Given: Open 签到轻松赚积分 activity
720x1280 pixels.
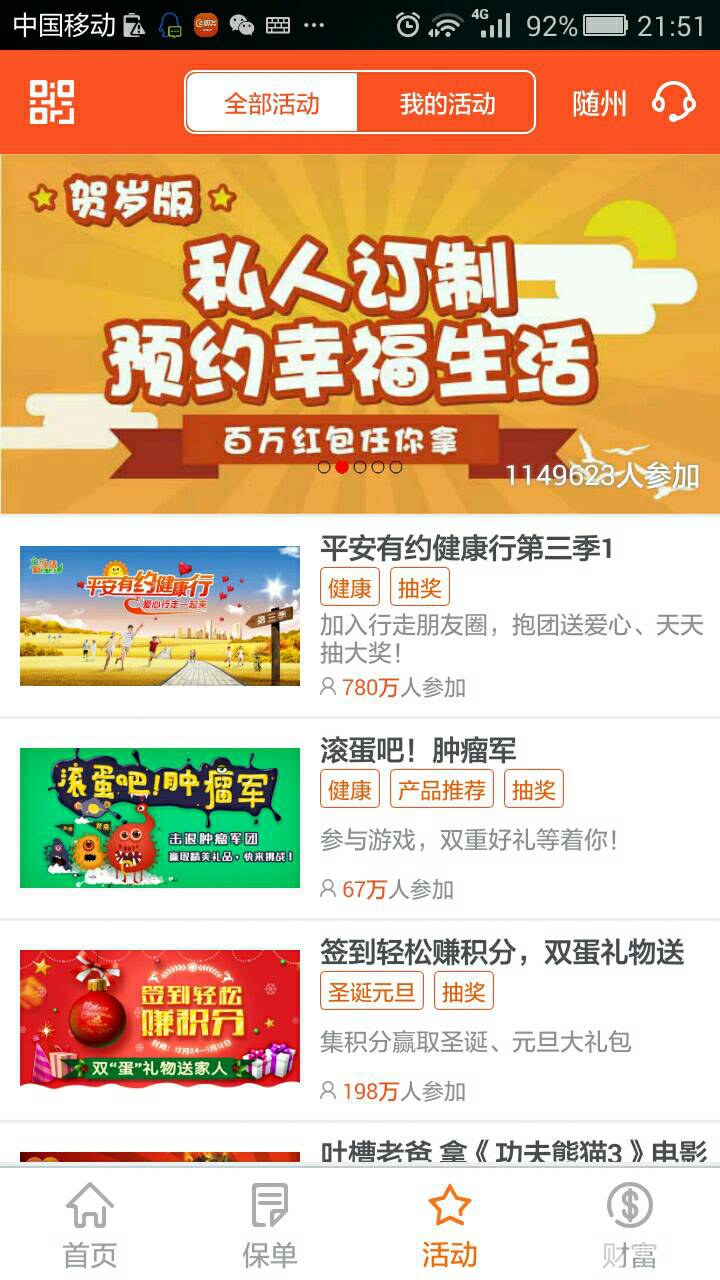Looking at the screenshot, I should click(x=360, y=1020).
